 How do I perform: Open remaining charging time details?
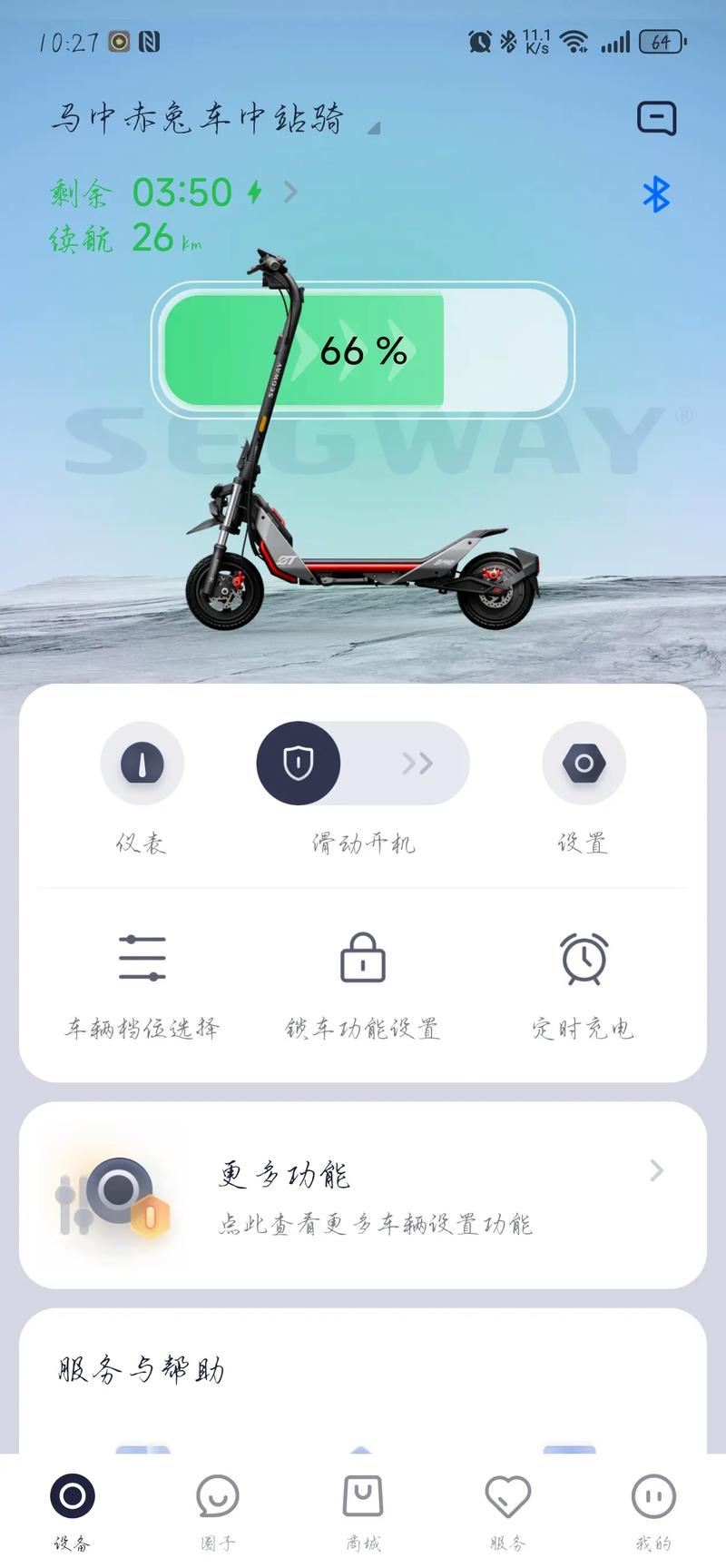tap(289, 192)
